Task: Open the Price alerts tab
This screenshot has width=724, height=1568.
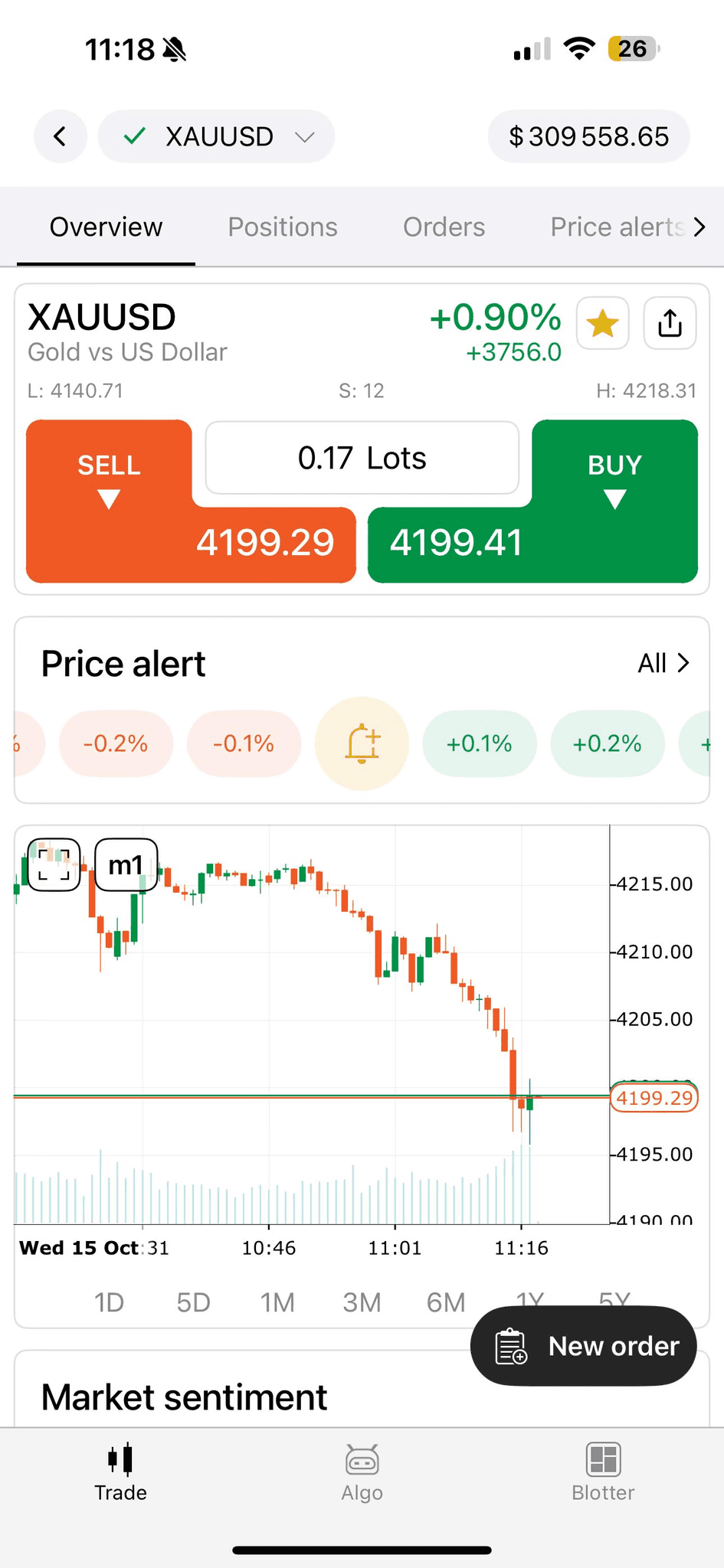Action: click(617, 227)
